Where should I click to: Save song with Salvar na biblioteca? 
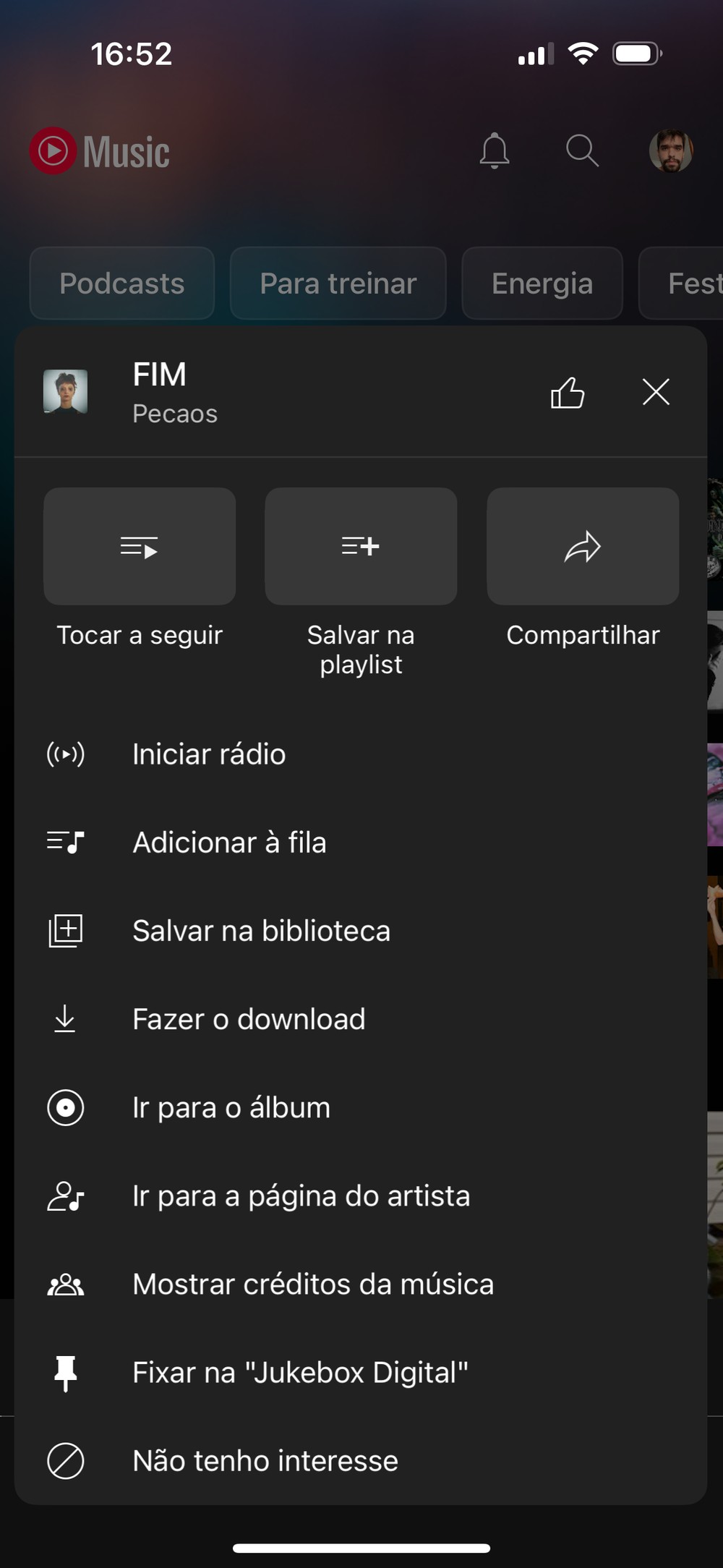(261, 931)
